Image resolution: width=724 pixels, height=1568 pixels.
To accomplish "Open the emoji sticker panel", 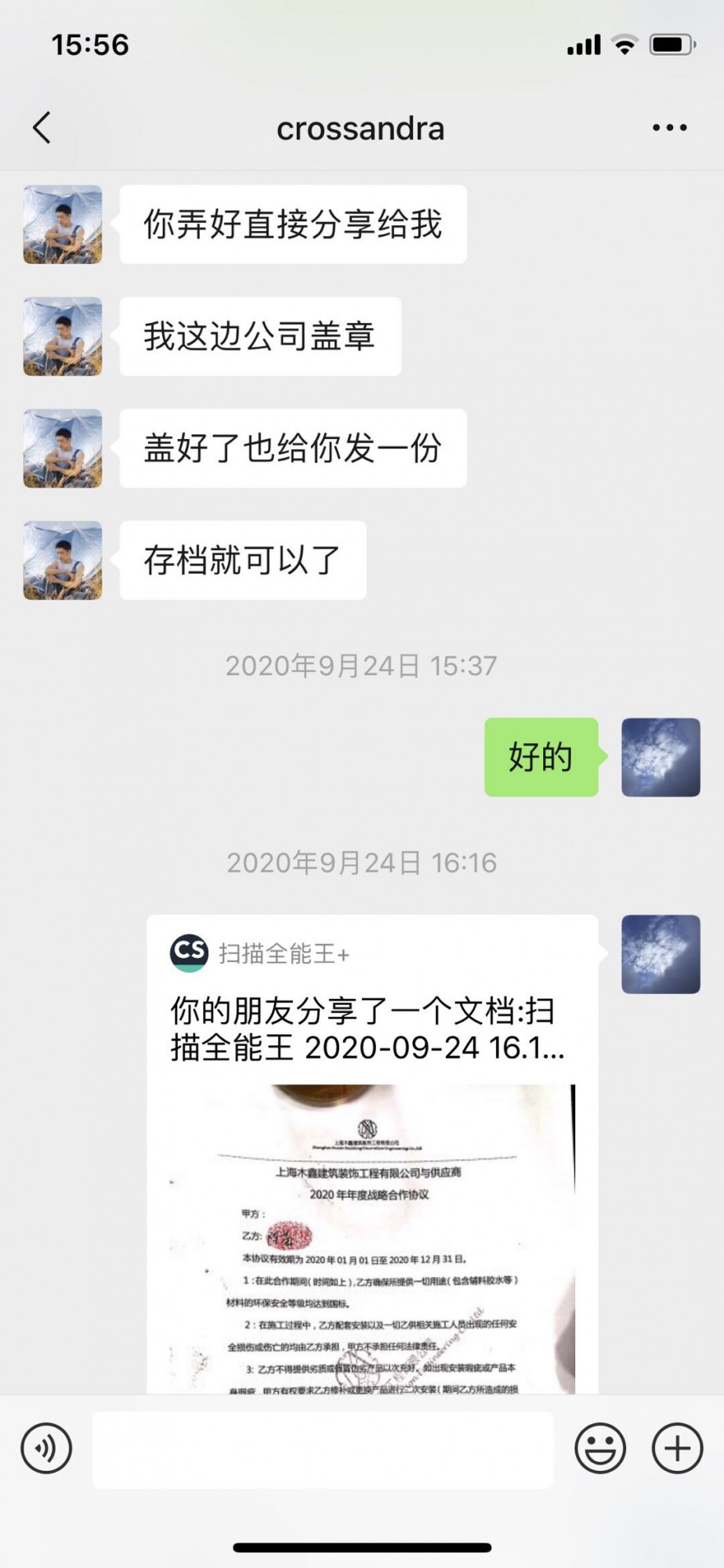I will pos(600,1448).
